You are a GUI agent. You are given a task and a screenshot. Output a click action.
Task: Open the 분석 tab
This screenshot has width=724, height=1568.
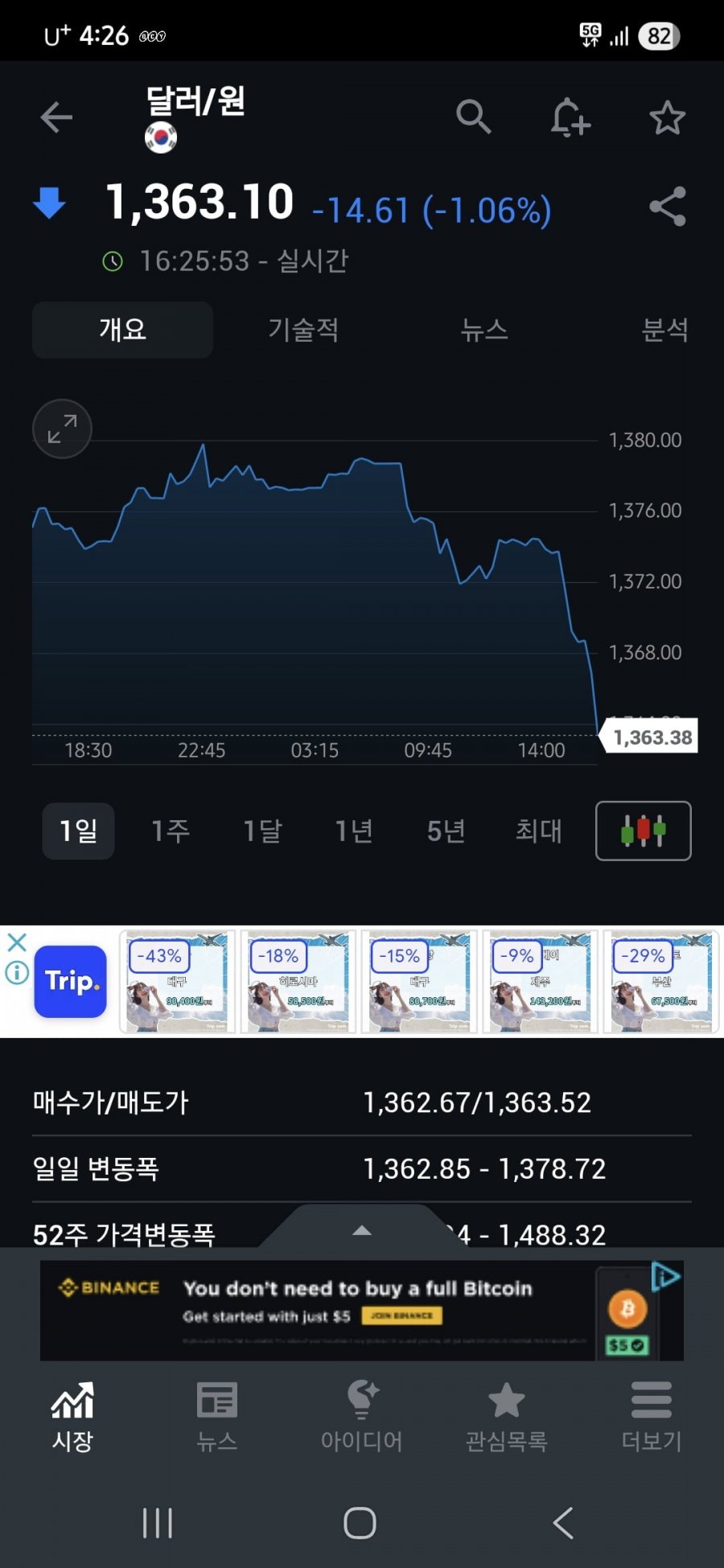[664, 330]
